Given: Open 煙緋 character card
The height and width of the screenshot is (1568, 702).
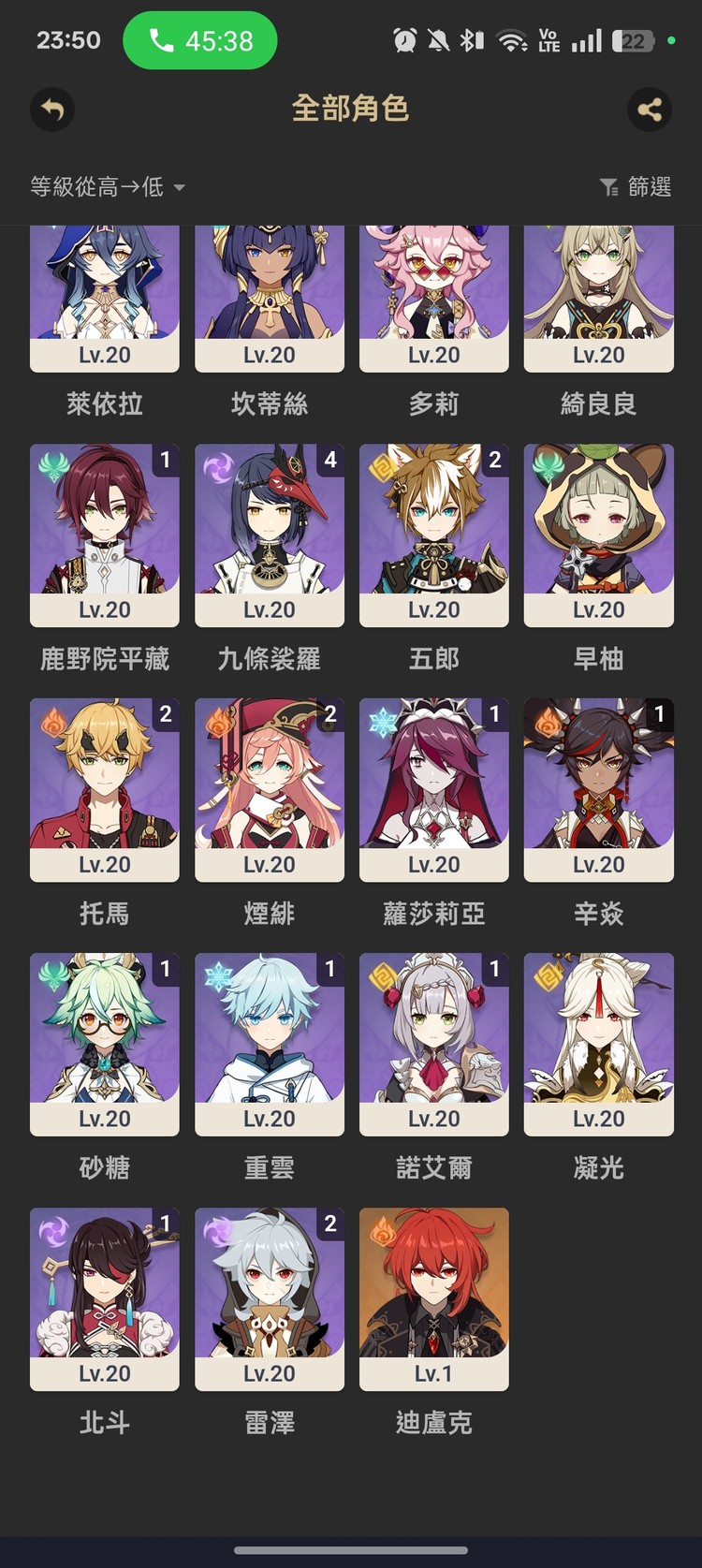Looking at the screenshot, I should click(x=270, y=788).
